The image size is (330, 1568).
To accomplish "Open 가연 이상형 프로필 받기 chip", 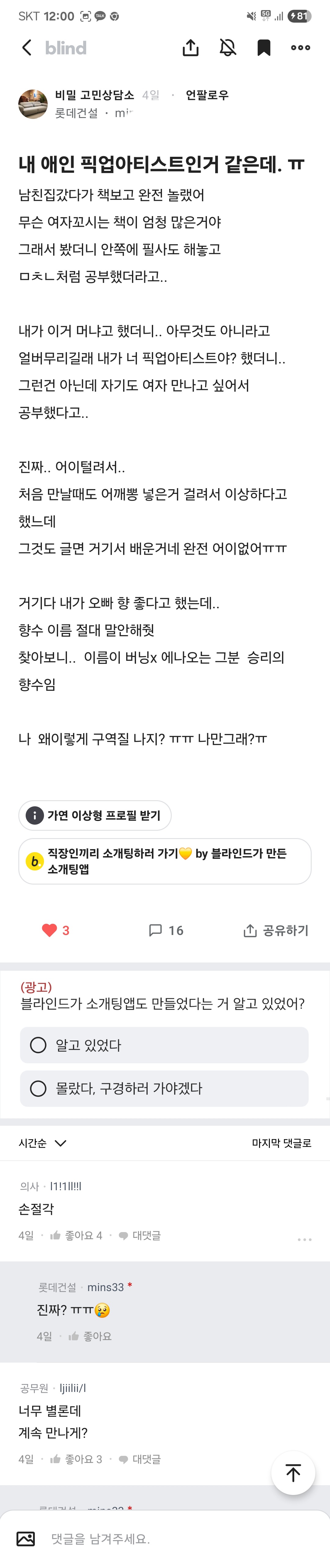I will (95, 815).
